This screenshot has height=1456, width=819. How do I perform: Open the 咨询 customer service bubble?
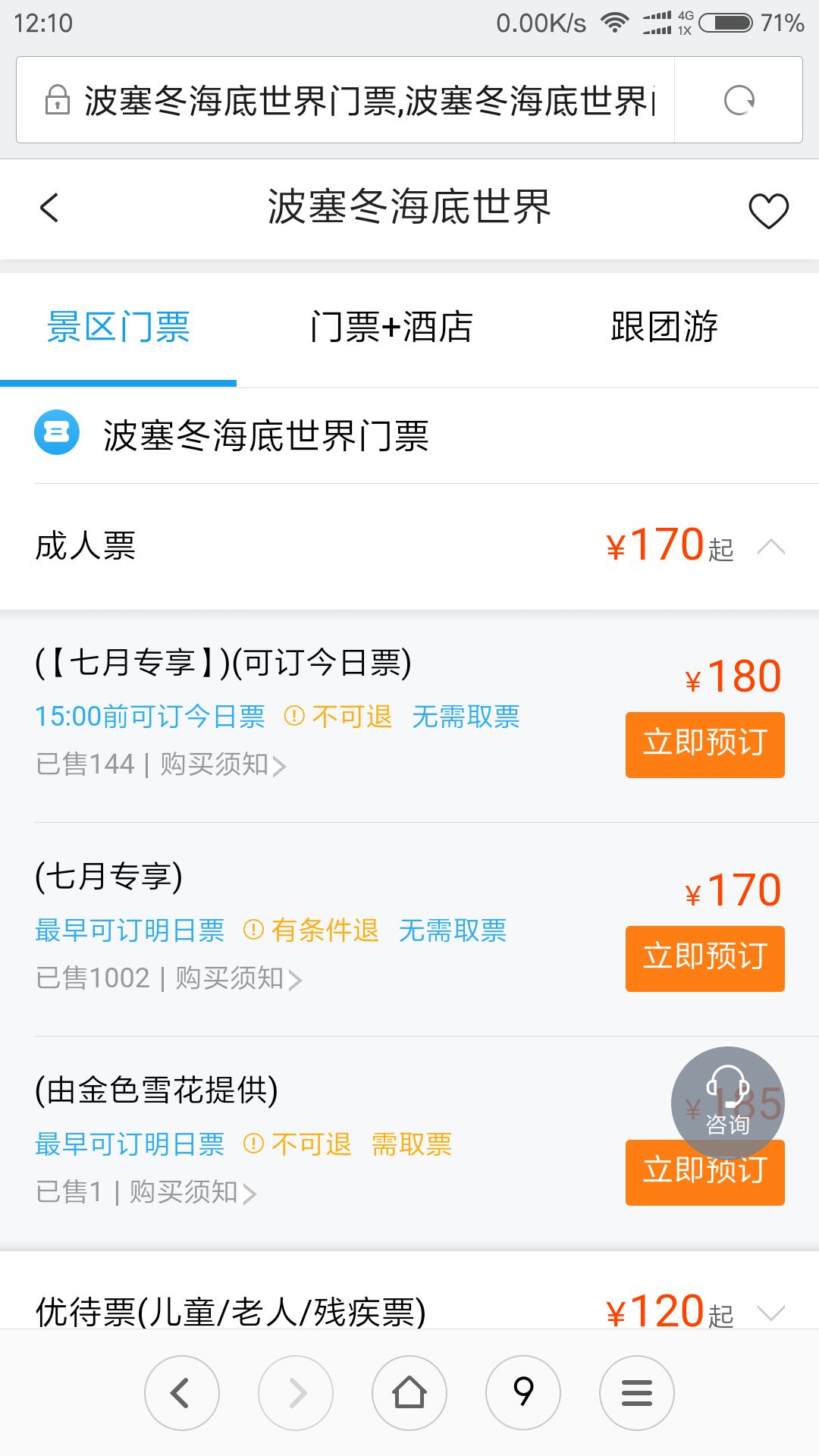coord(727,1103)
